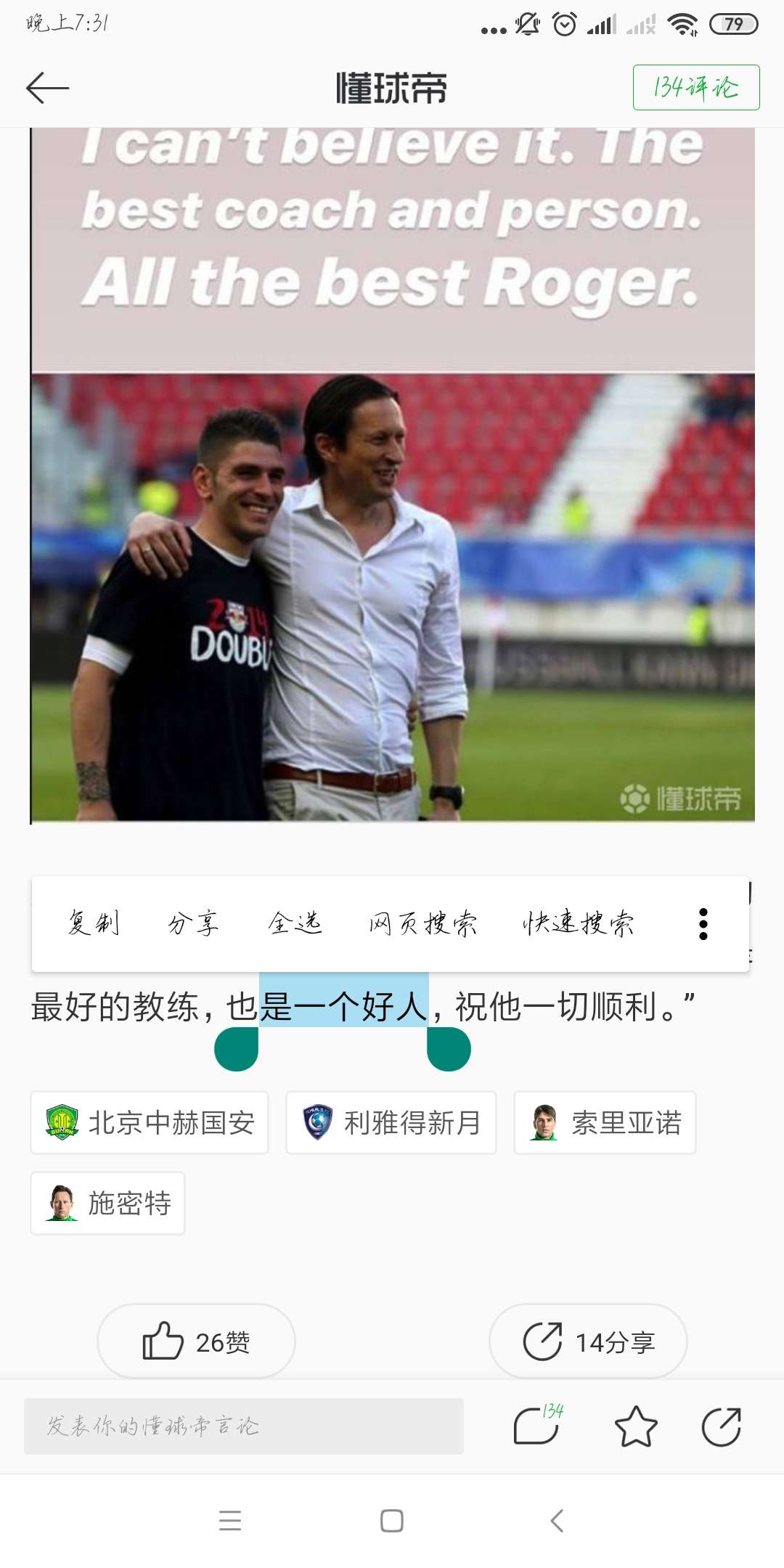The width and height of the screenshot is (784, 1568).
Task: Tap the share icon in the bottom bar
Action: 721,1426
